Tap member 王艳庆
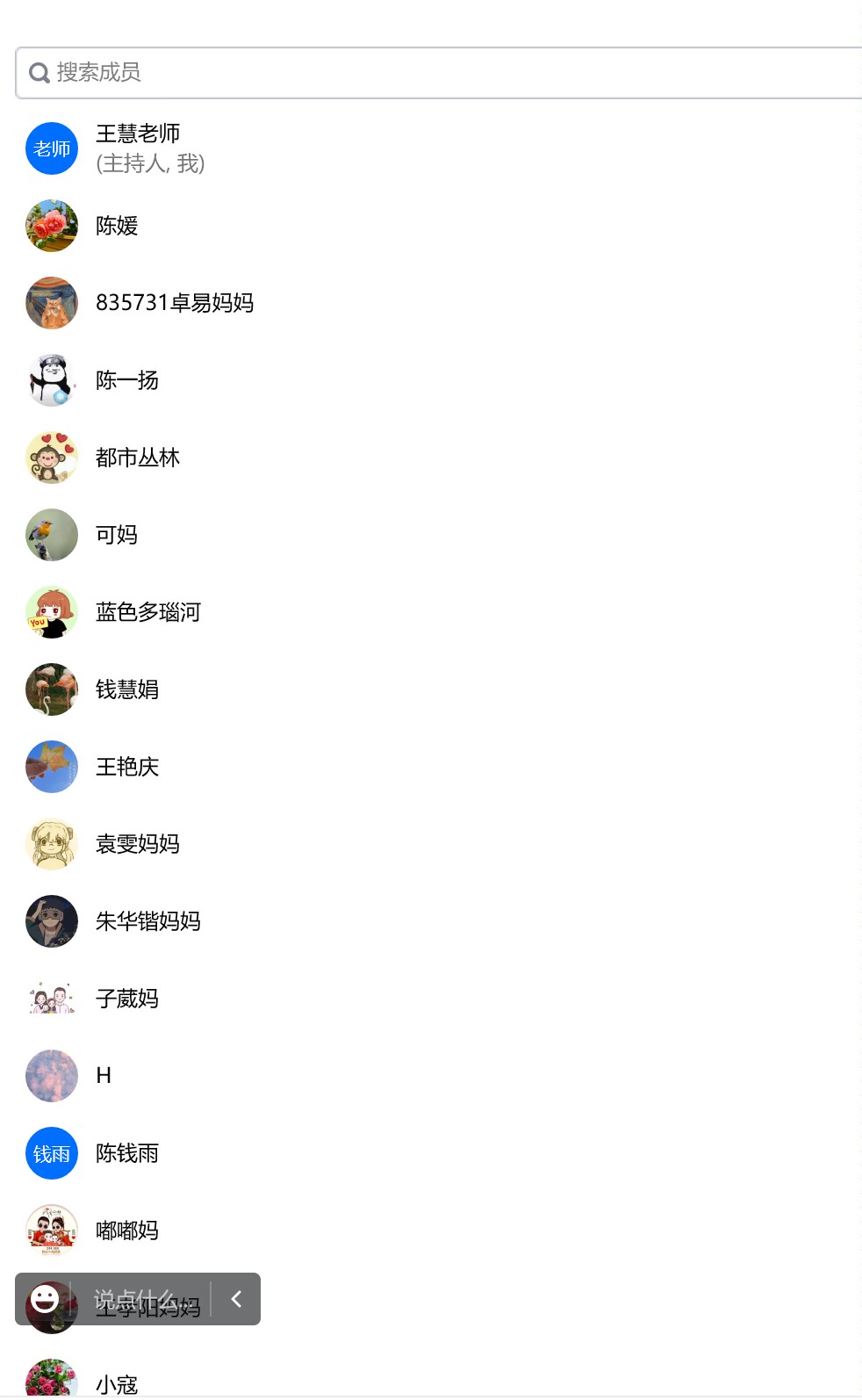Viewport: 862px width, 1400px height. tap(127, 767)
